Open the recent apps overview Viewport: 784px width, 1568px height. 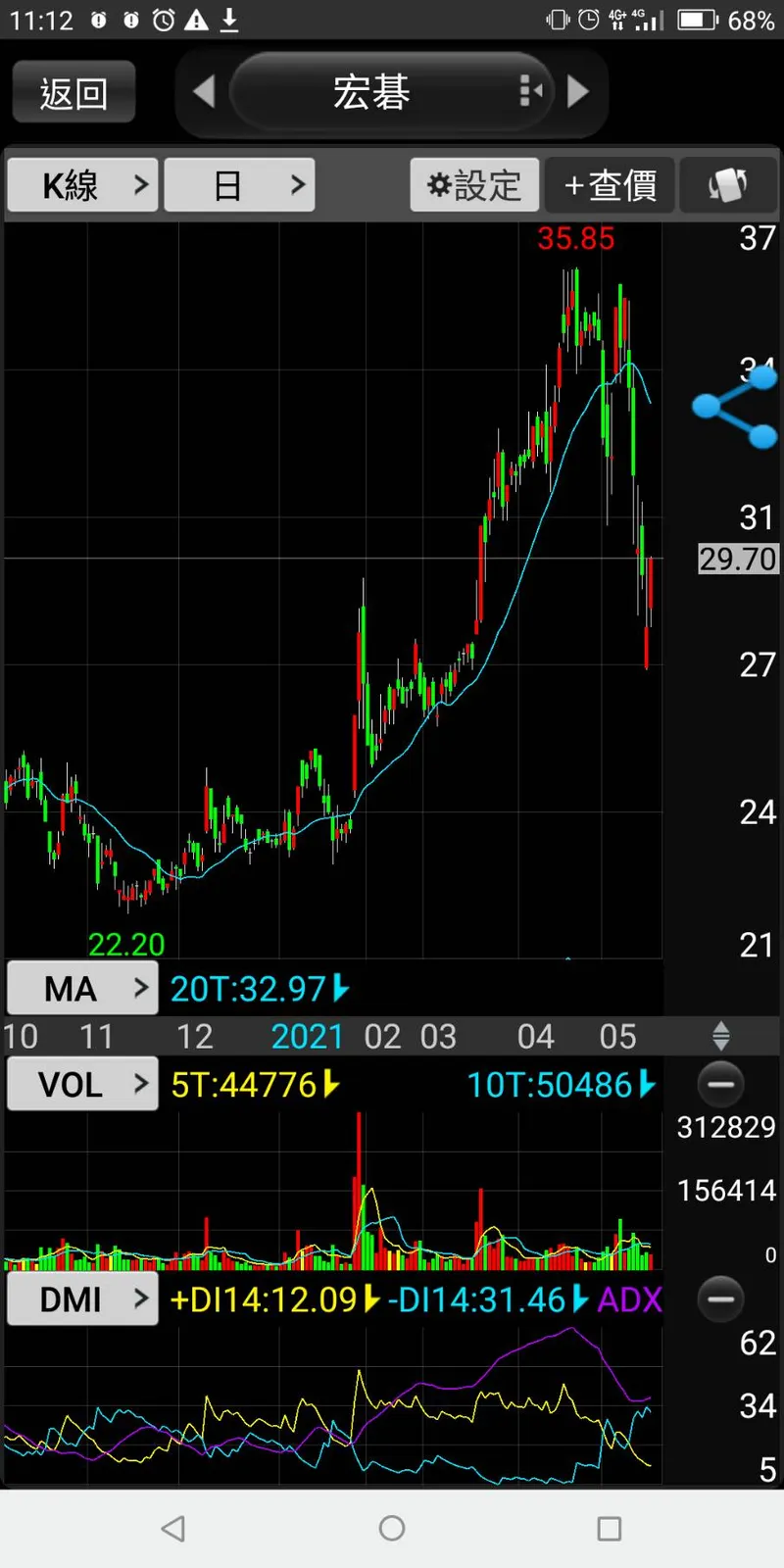[x=609, y=1528]
